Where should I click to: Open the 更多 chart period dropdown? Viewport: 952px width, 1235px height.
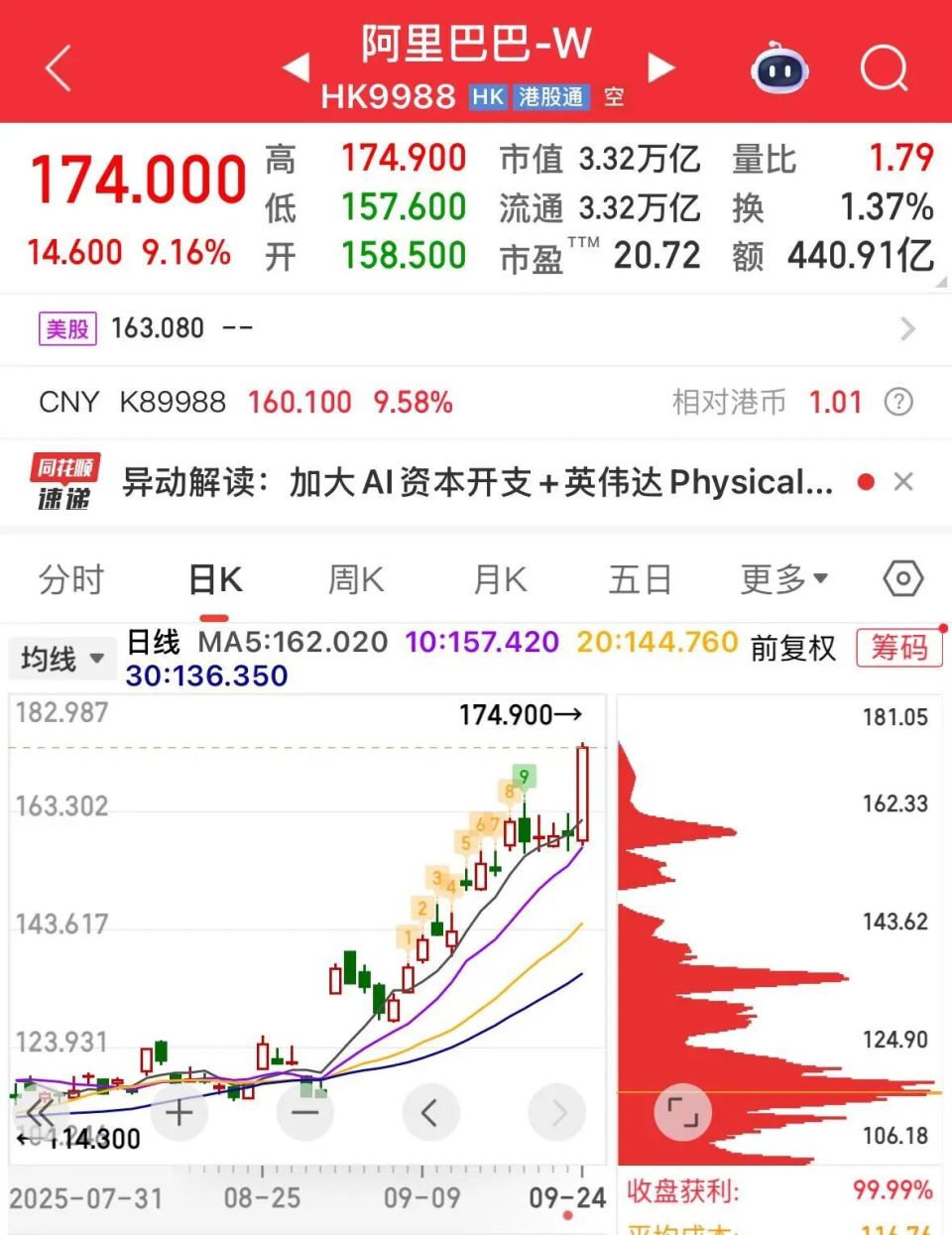[782, 578]
